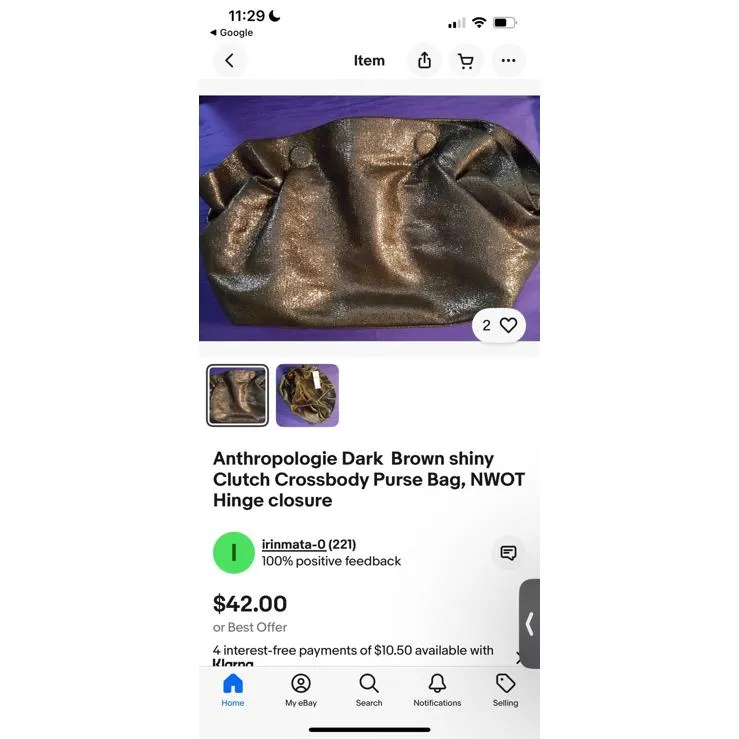Select the second photo thumbnail
The width and height of the screenshot is (739, 739).
307,396
